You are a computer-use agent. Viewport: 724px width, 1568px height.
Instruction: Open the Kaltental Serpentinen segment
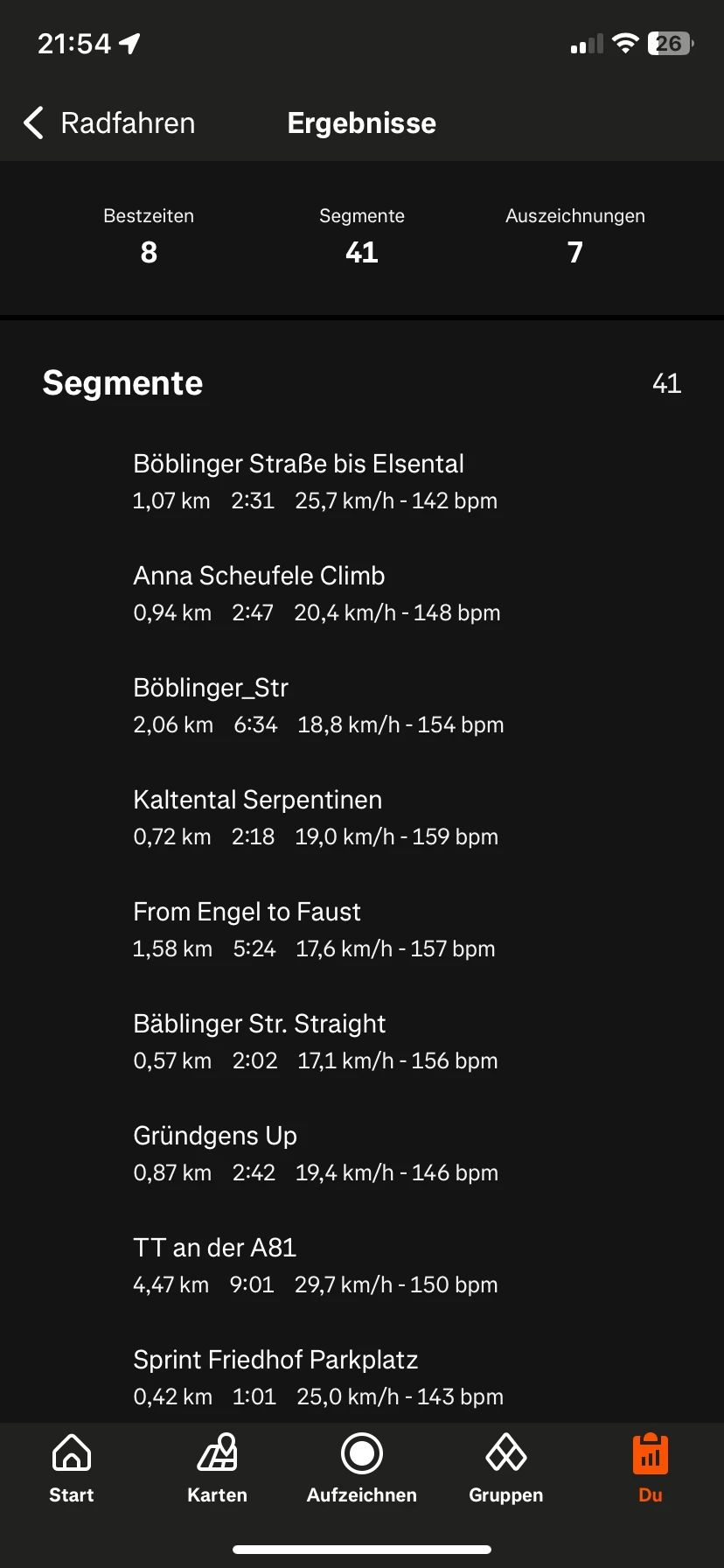tap(362, 818)
